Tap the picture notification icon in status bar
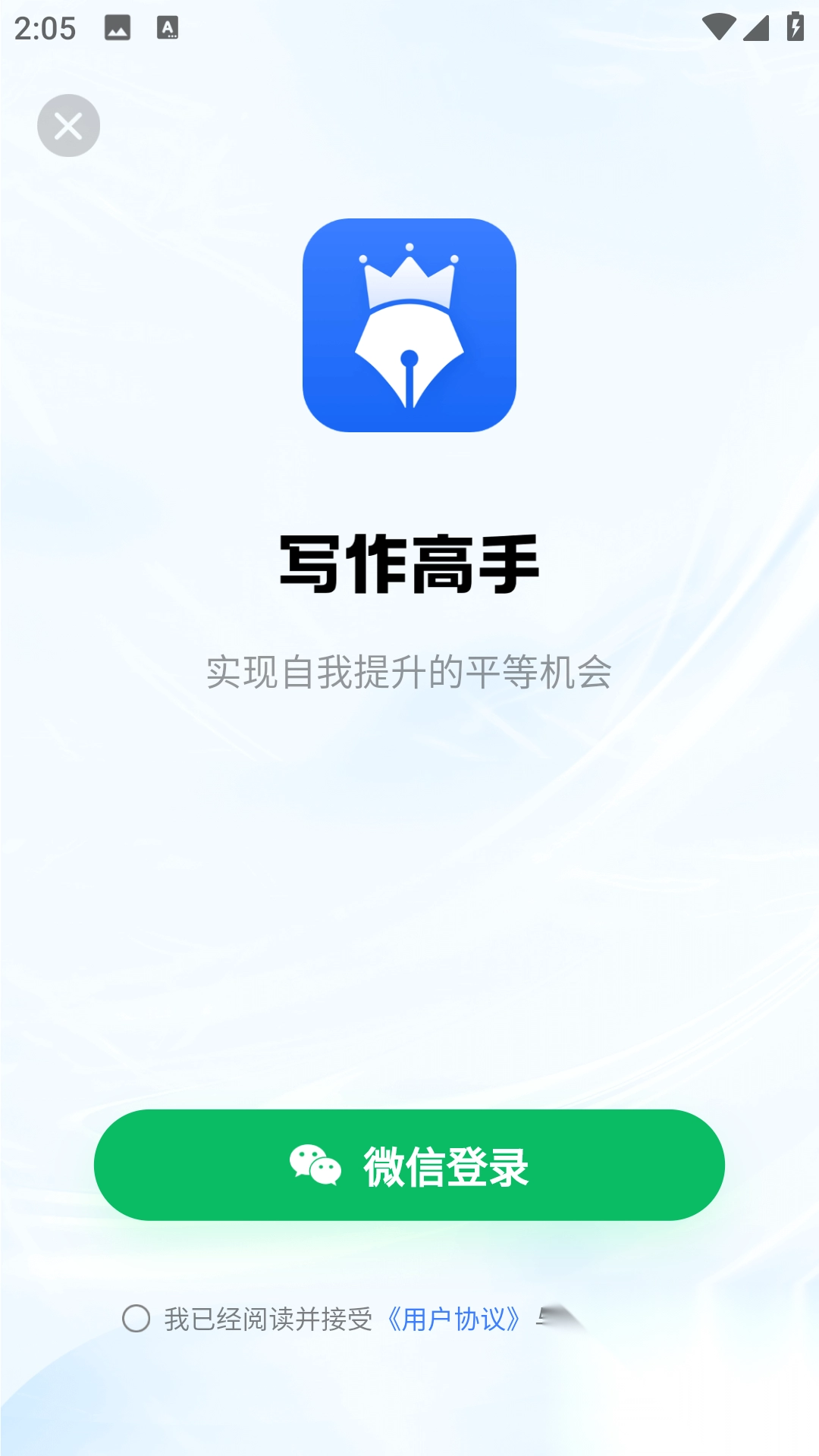819x1456 pixels. (118, 28)
